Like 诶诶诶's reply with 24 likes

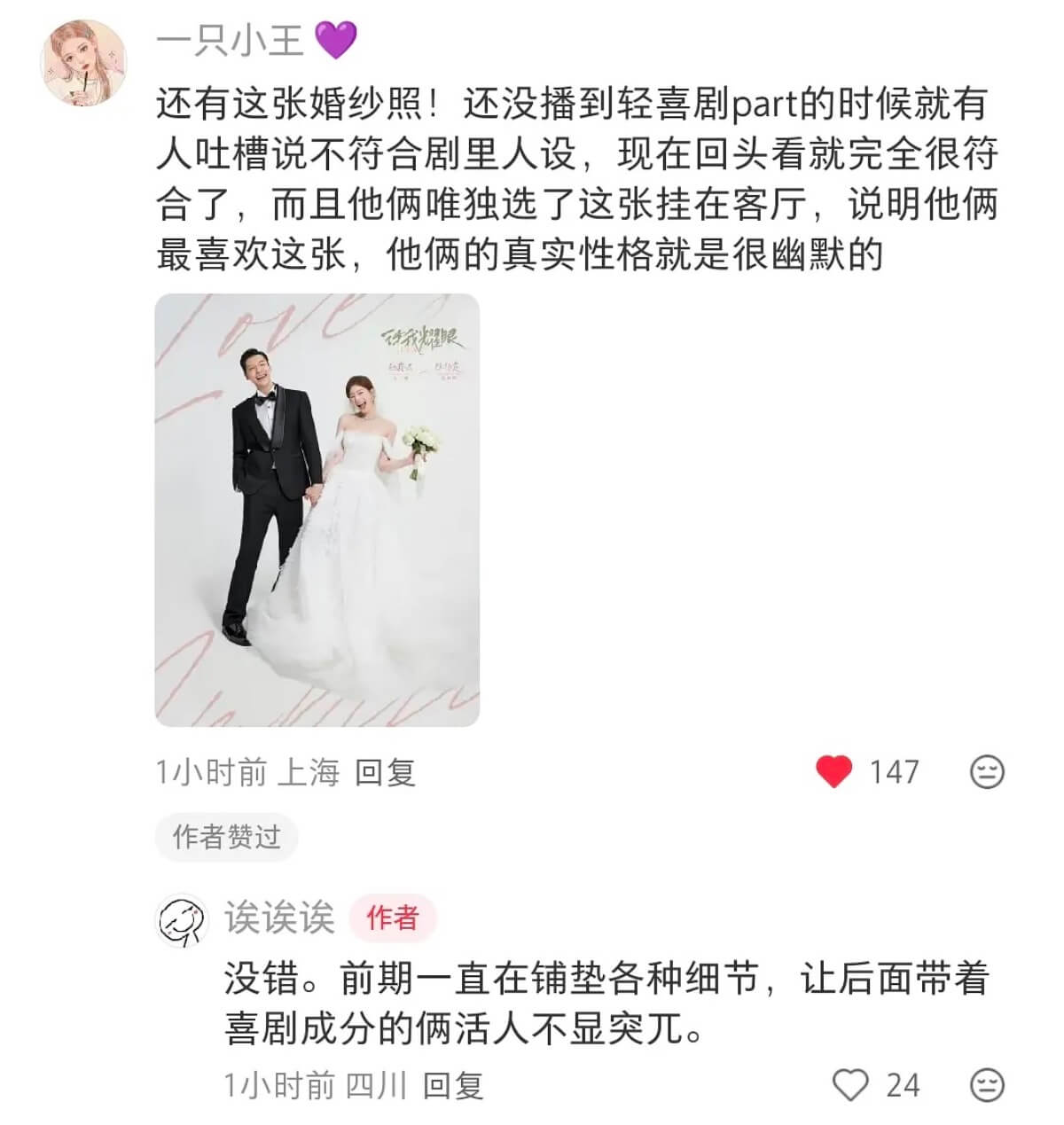851,1085
